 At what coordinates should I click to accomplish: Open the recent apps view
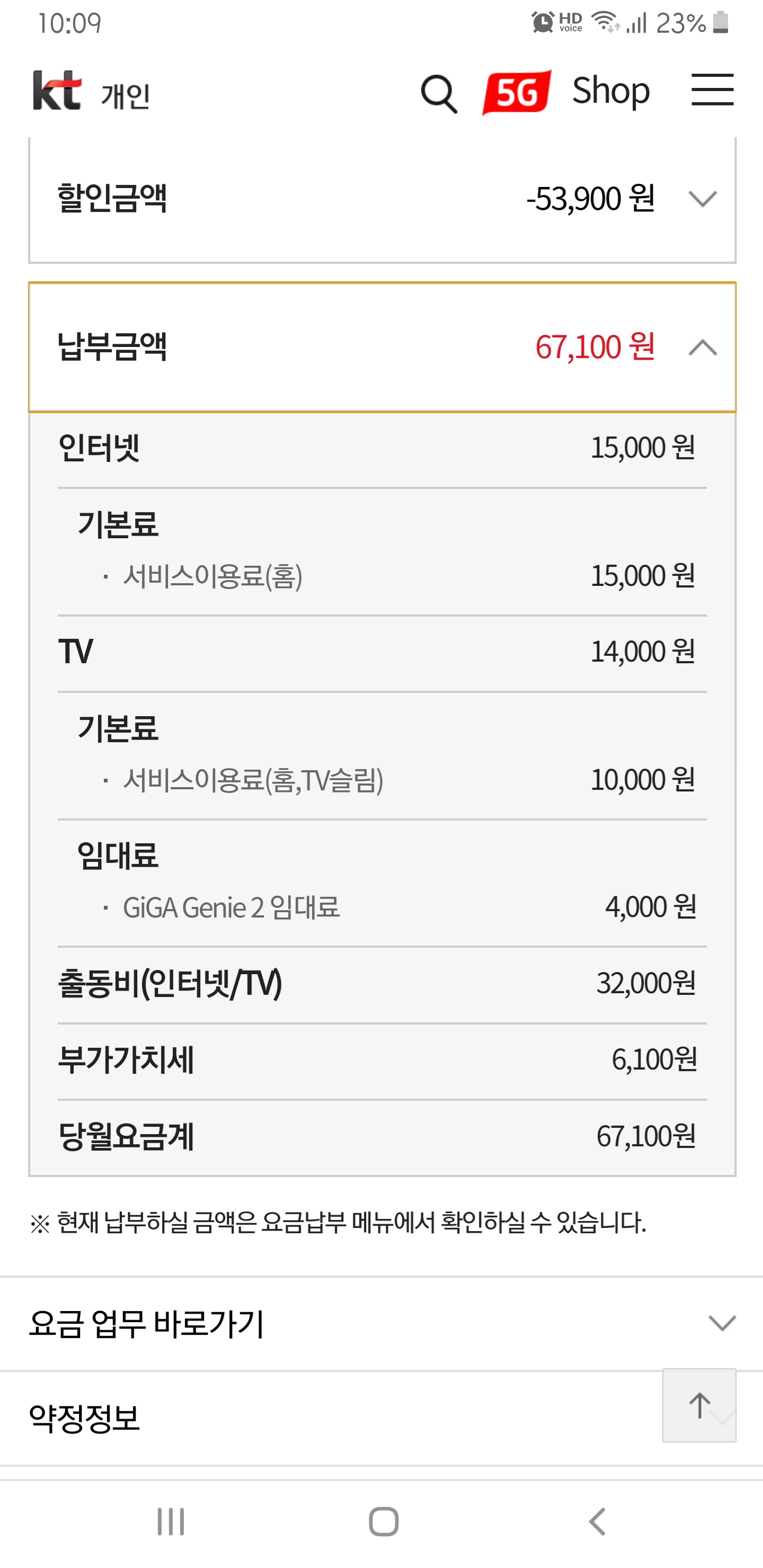click(171, 1521)
